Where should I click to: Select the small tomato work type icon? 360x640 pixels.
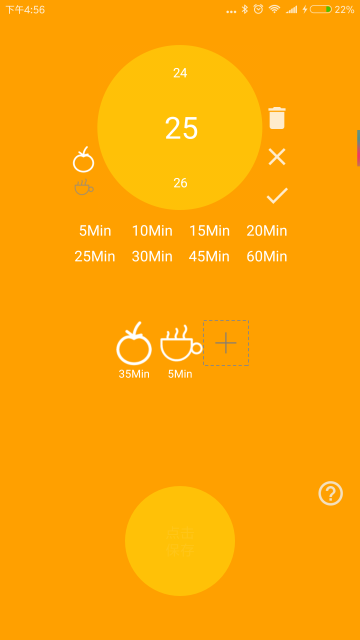point(84,160)
